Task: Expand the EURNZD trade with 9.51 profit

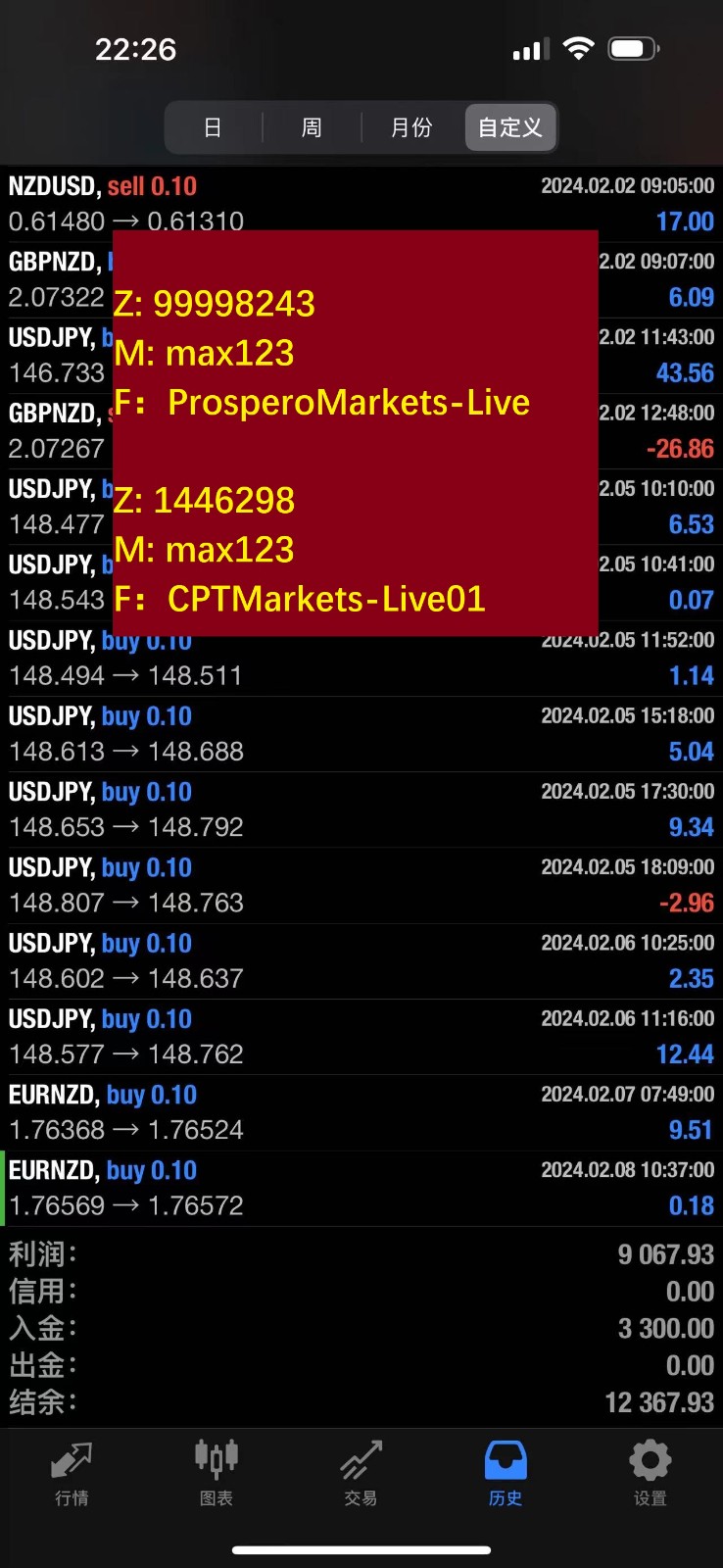Action: point(361,1112)
